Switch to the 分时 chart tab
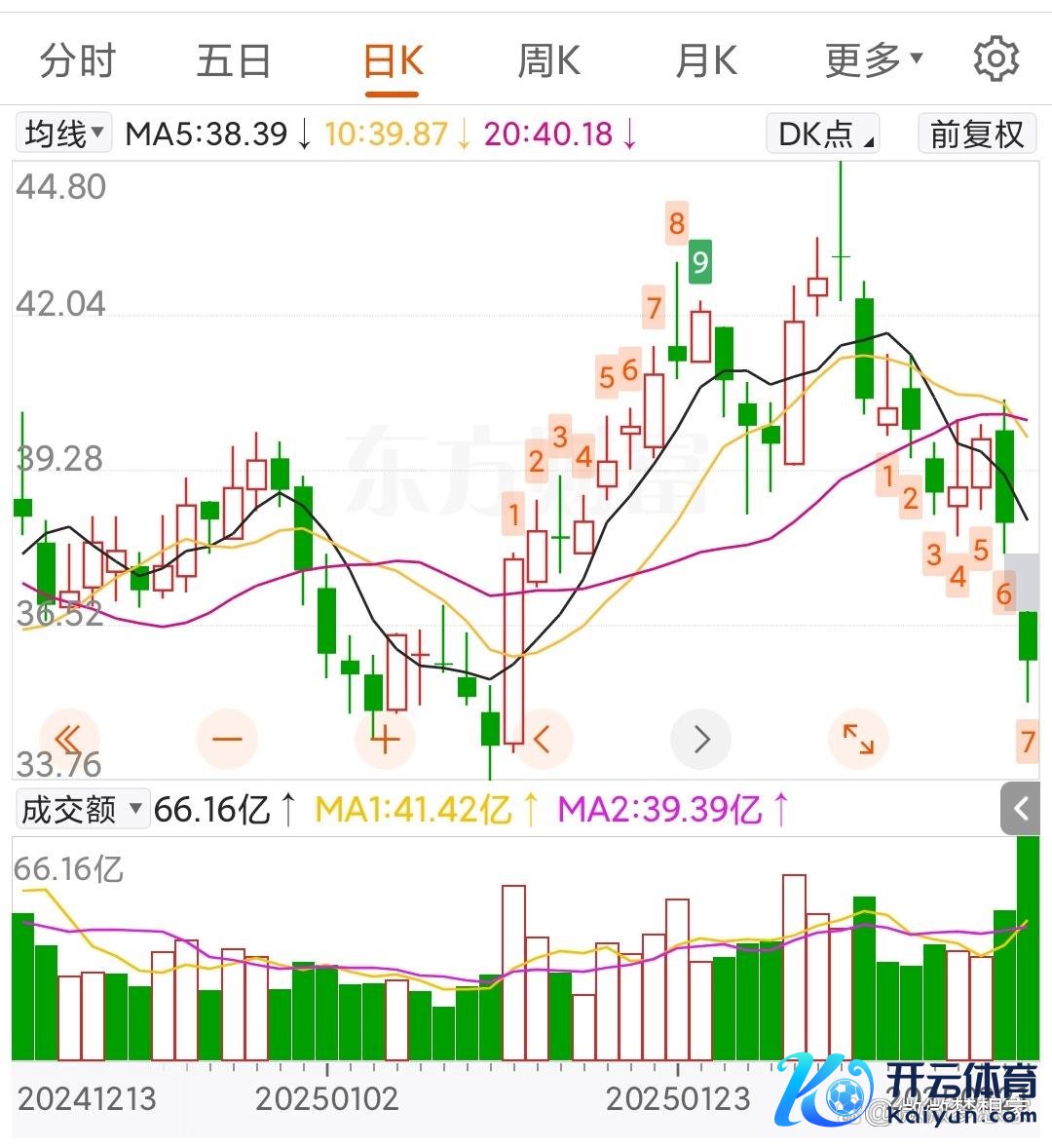Screen dimensions: 1052x1148 (x=78, y=61)
